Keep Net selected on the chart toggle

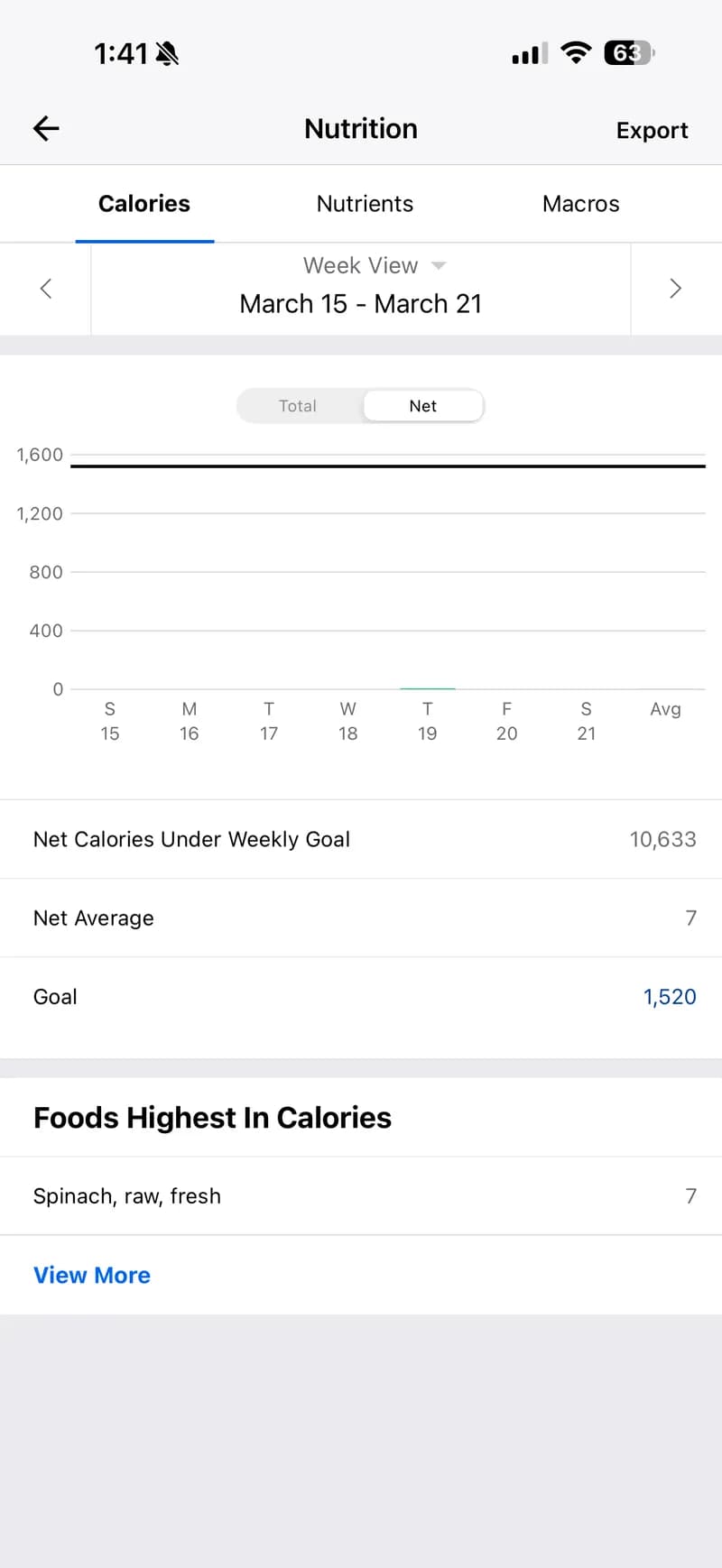click(x=422, y=406)
